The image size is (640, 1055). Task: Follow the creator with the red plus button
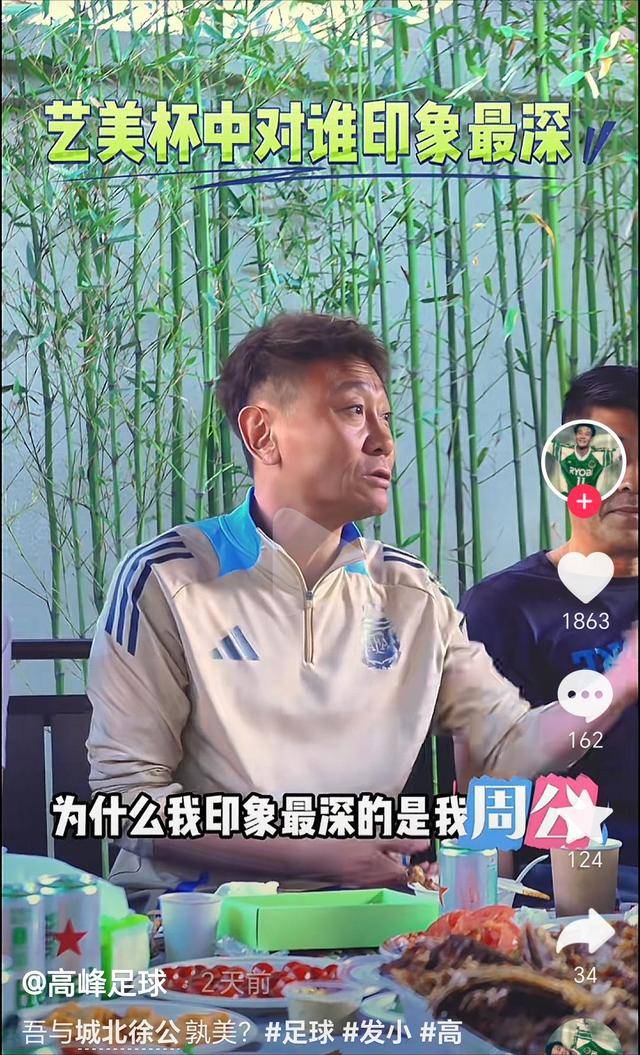point(583,502)
